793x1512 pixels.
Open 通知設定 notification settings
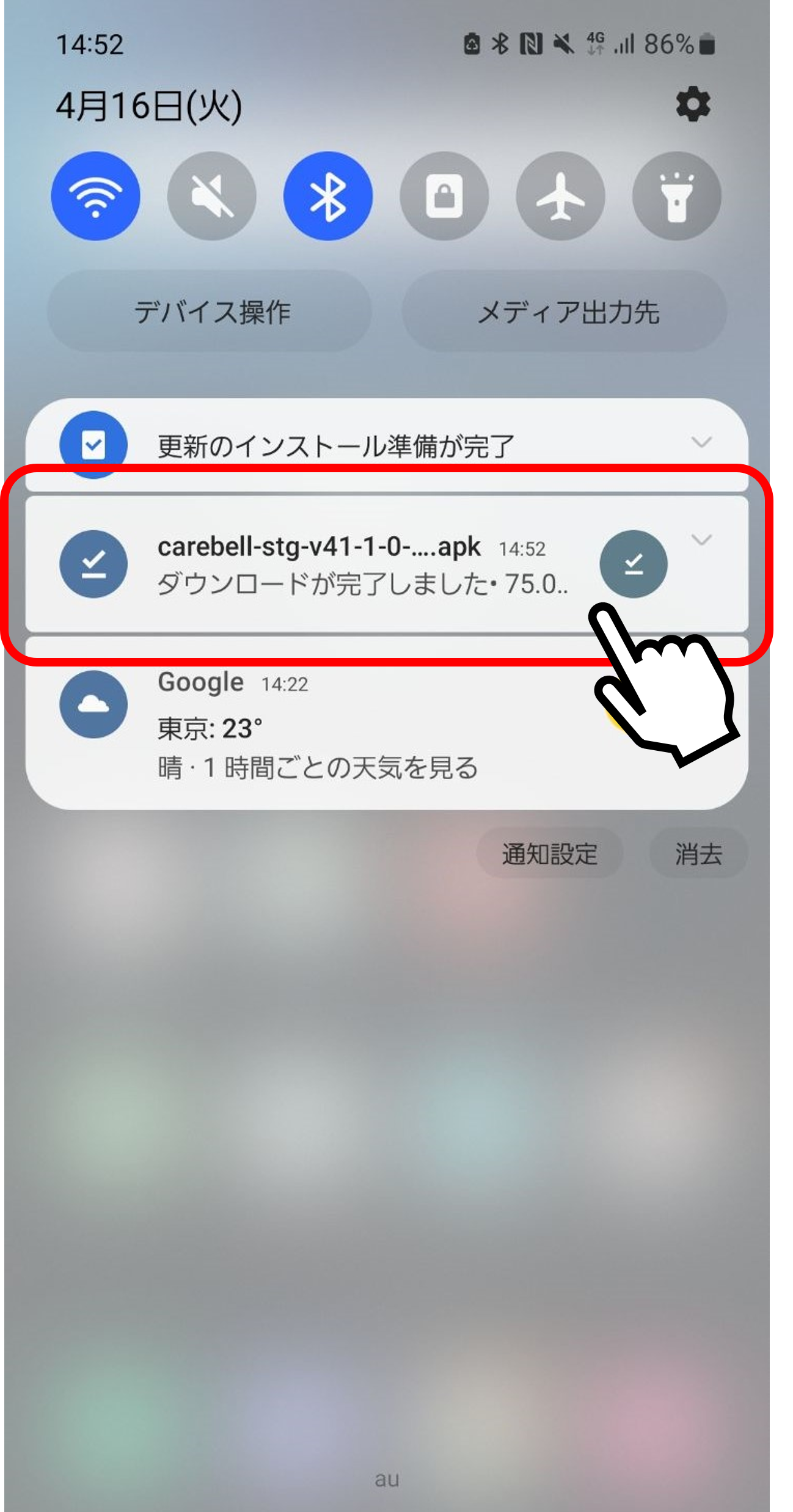[549, 853]
